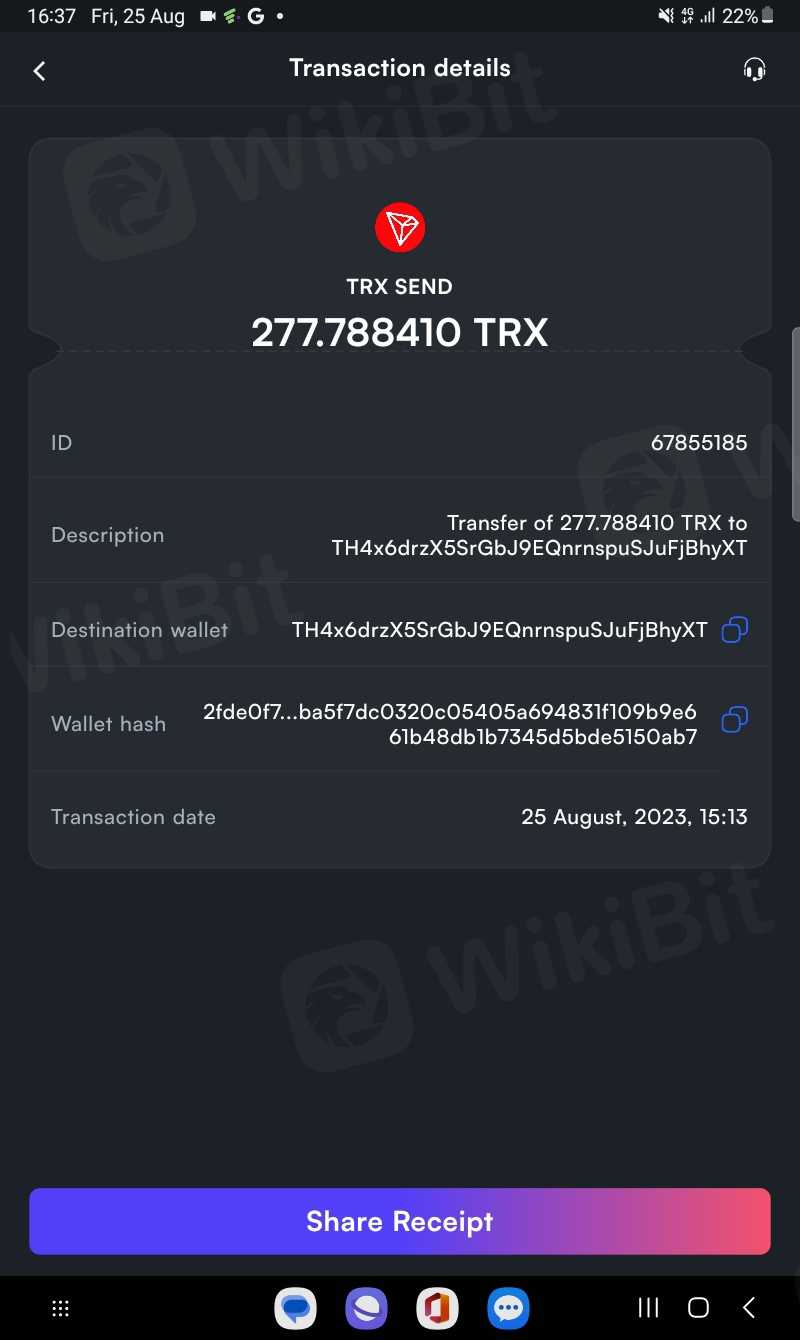Screen dimensions: 800x1340
Task: Open the Samsung Messages app in taskbar
Action: [x=295, y=1308]
